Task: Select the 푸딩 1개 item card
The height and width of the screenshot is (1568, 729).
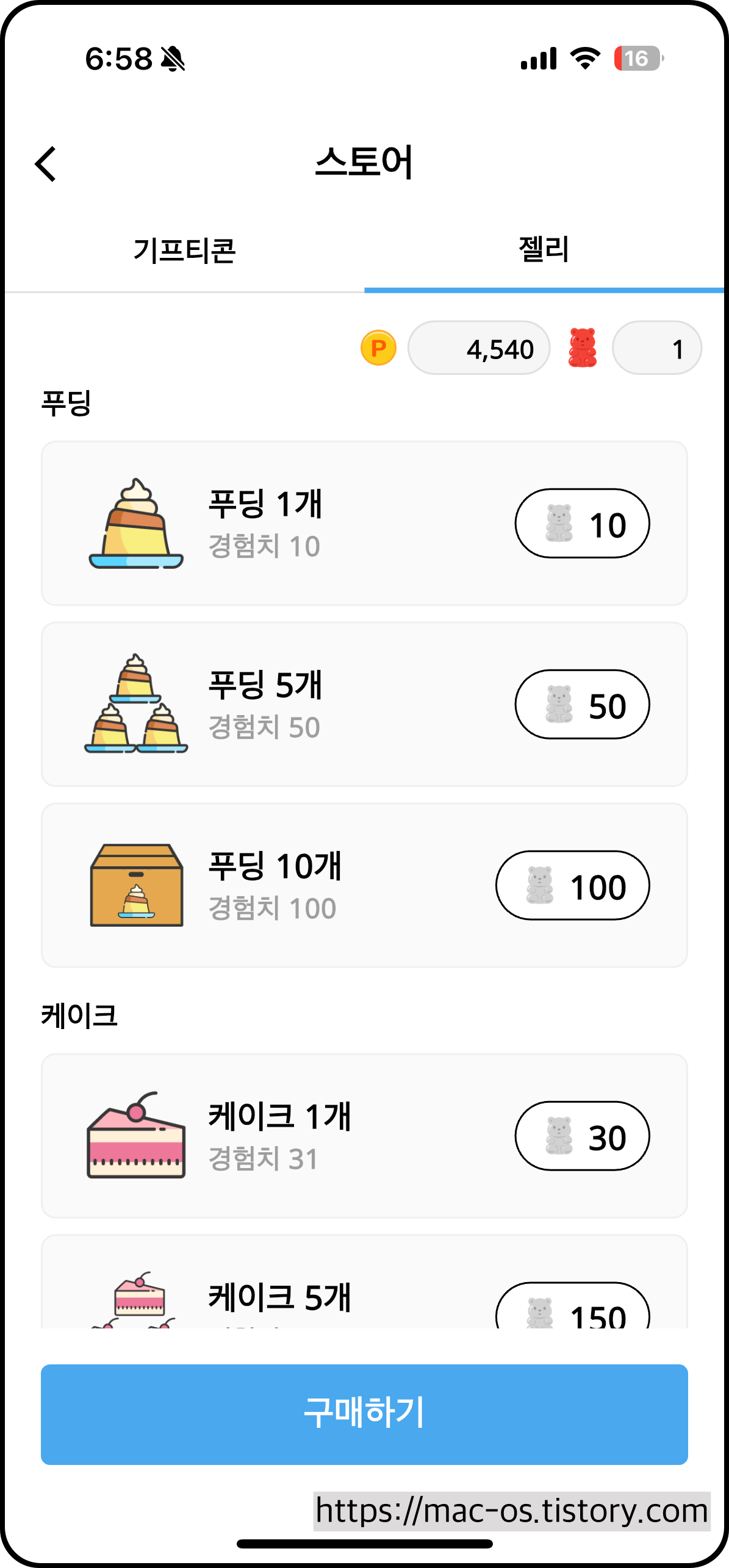Action: [x=364, y=523]
